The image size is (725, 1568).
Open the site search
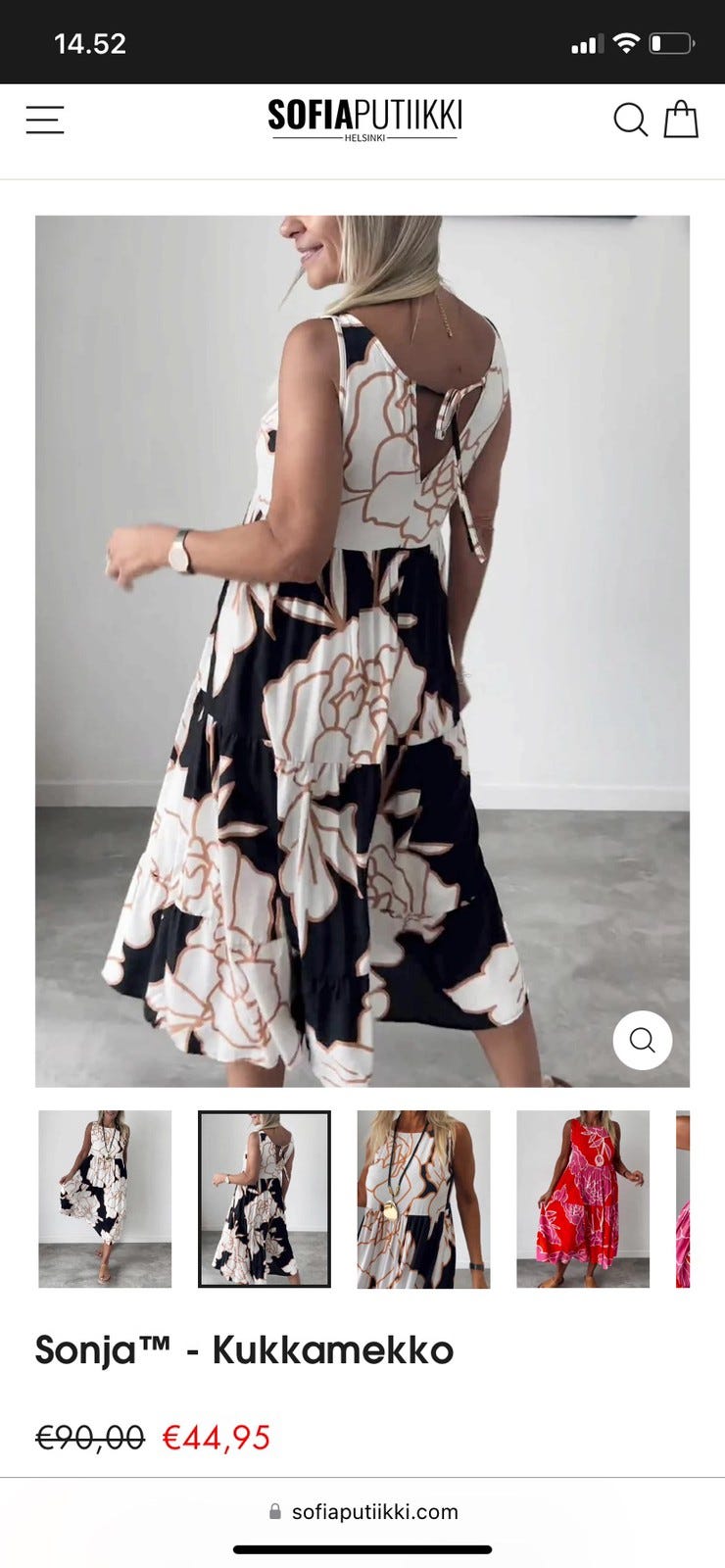(630, 120)
